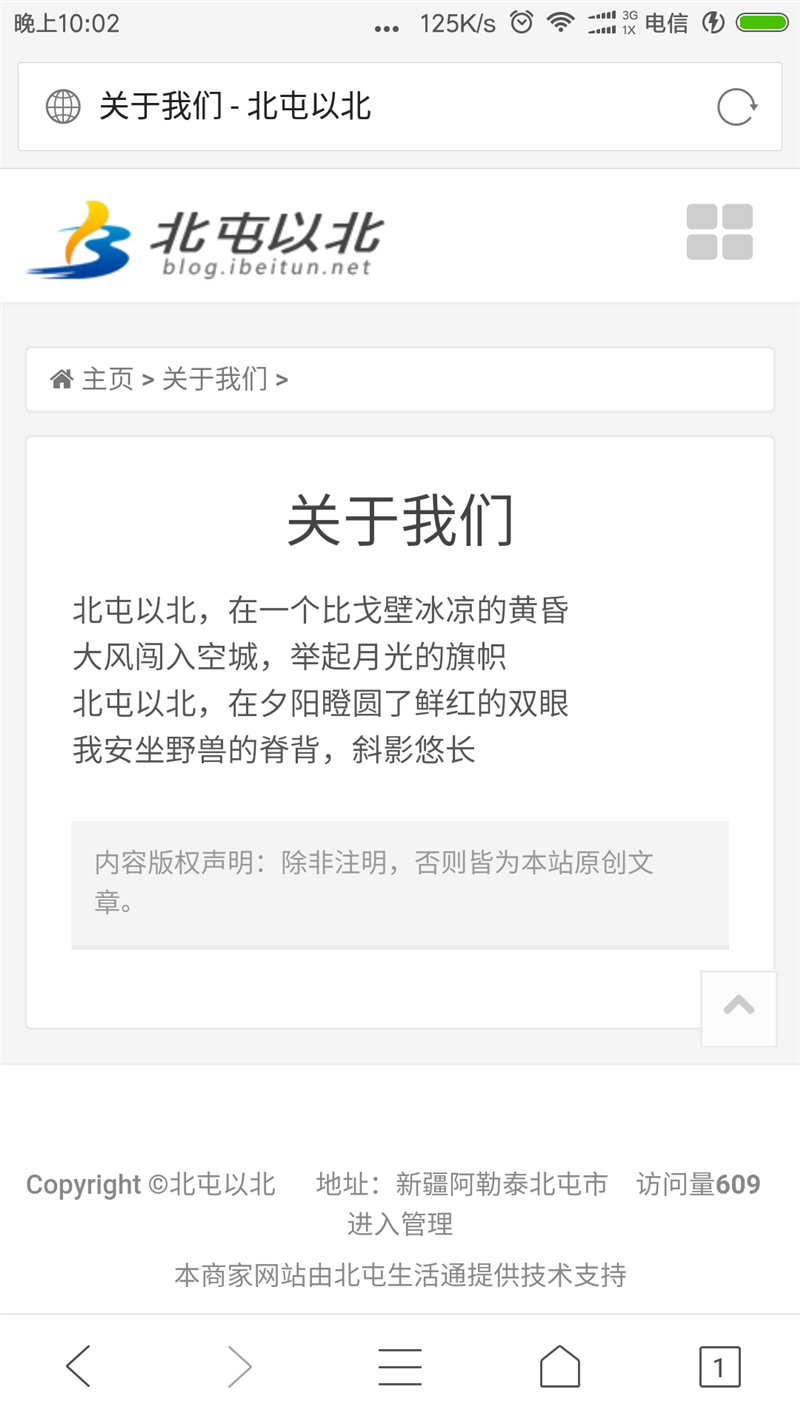Open the 进入管理 admin link

point(400,1223)
